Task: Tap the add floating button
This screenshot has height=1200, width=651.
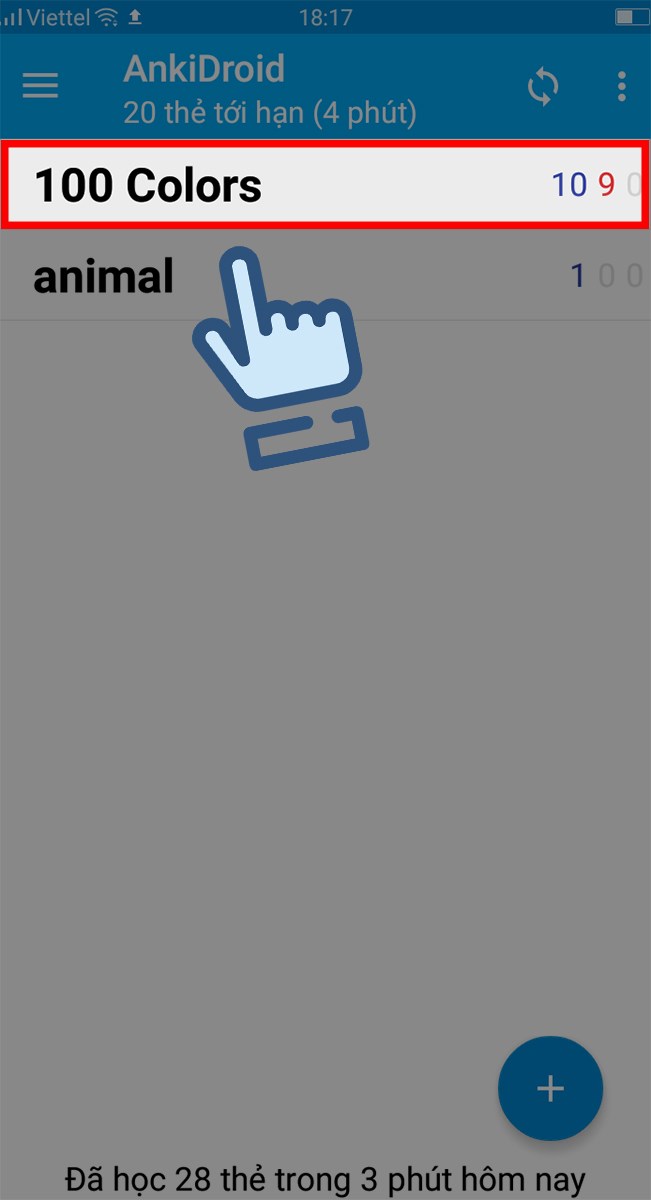Action: click(x=550, y=1089)
